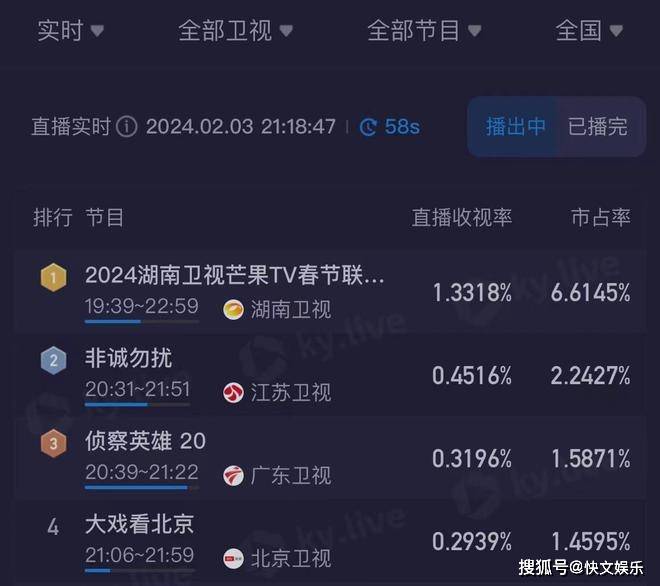The height and width of the screenshot is (586, 660).
Task: Open the 全国 region dropdown
Action: pyautogui.click(x=589, y=31)
